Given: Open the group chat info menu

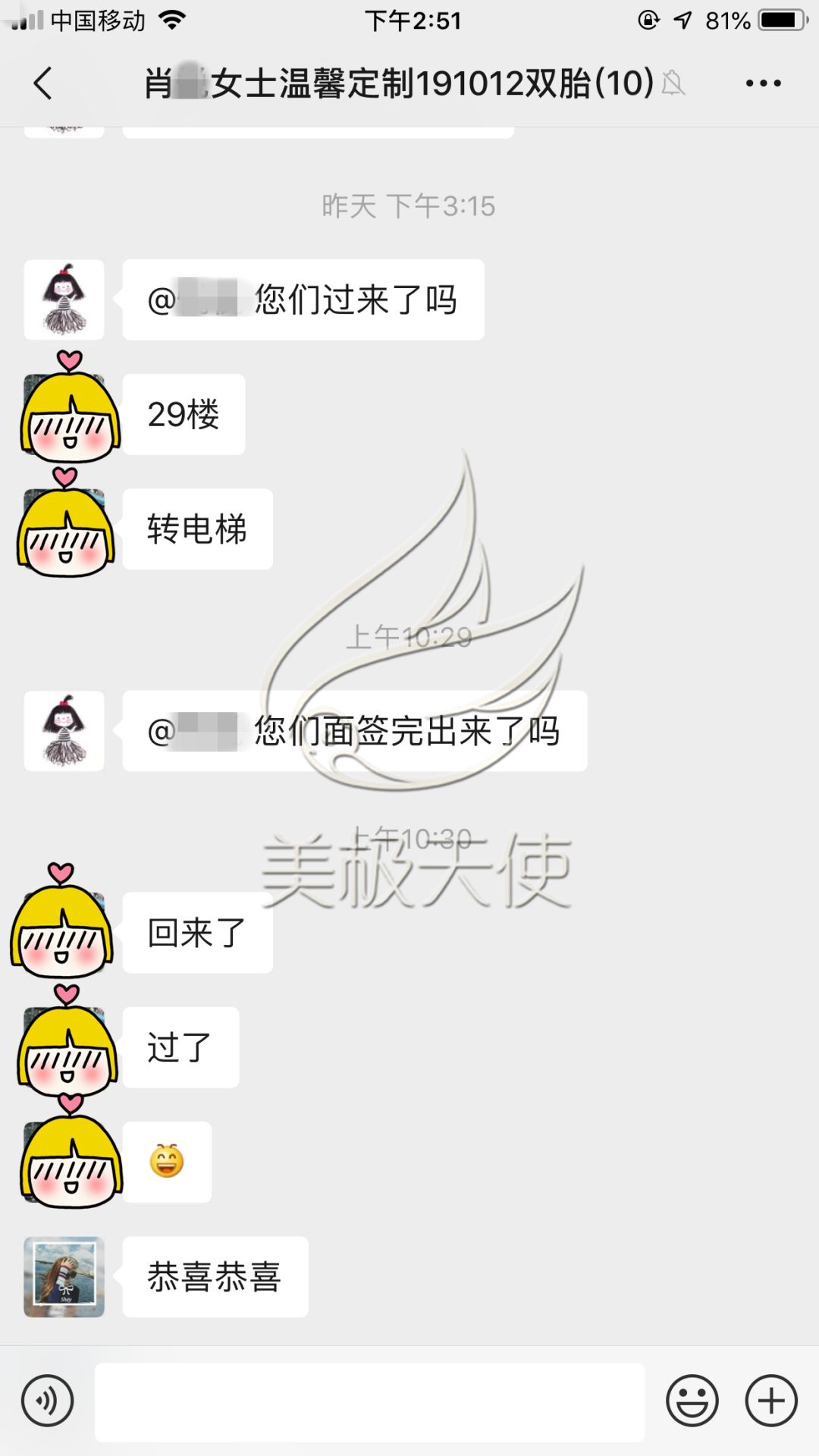Looking at the screenshot, I should (763, 83).
